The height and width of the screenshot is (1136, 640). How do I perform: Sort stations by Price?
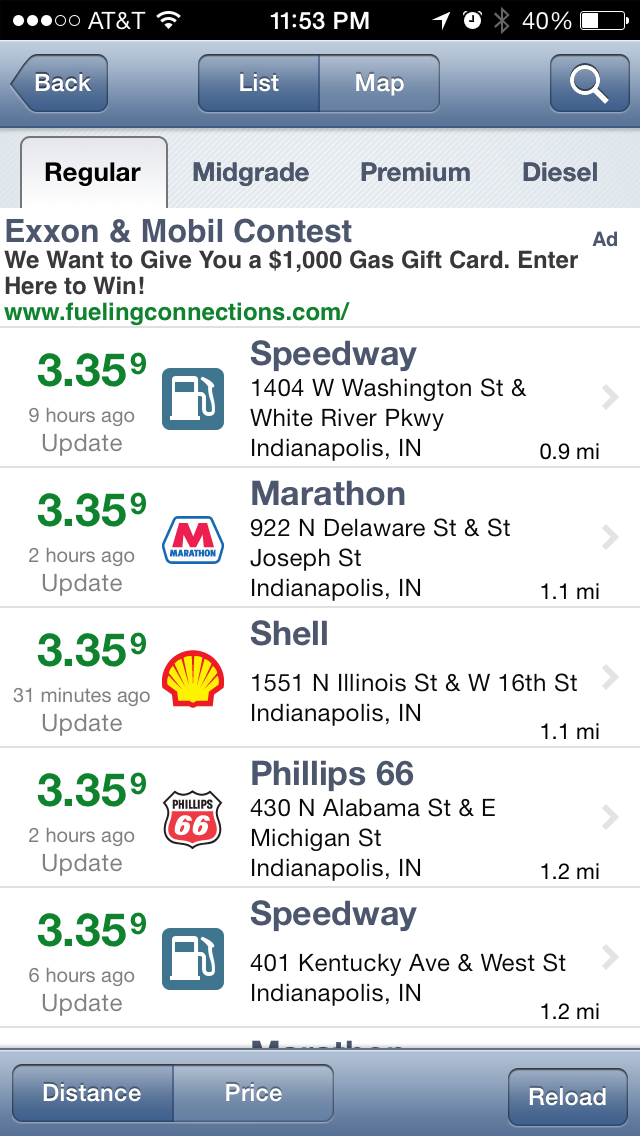click(253, 1093)
